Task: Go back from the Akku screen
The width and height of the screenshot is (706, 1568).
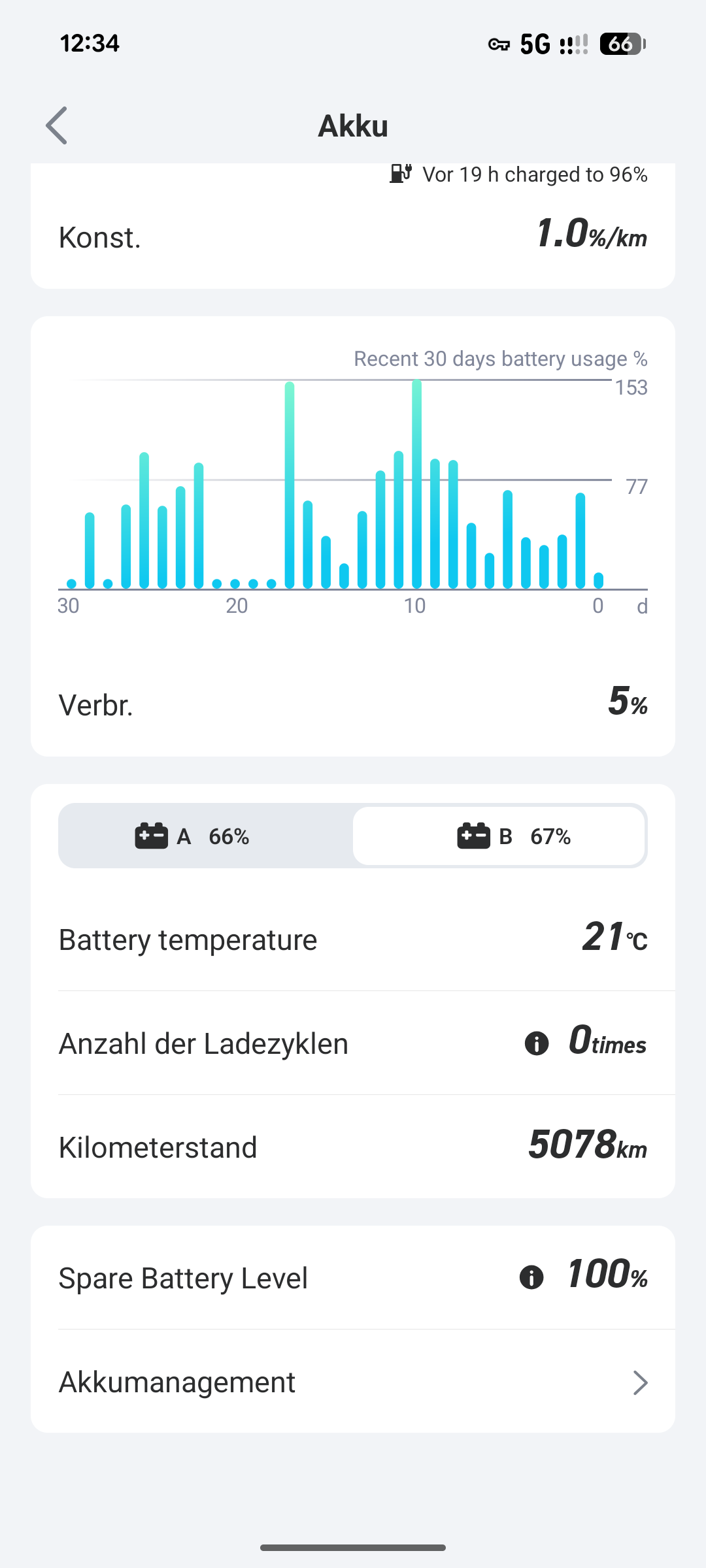Action: (57, 125)
